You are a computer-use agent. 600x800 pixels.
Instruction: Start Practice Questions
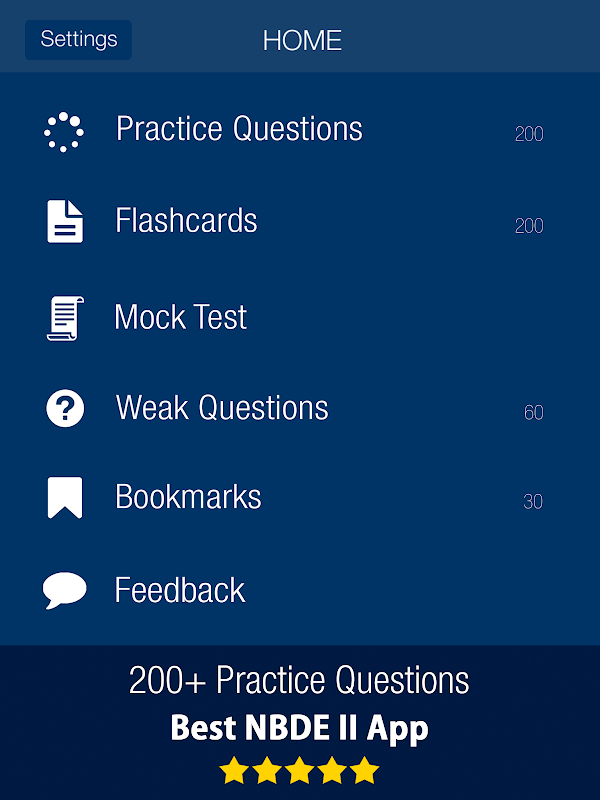coord(239,130)
